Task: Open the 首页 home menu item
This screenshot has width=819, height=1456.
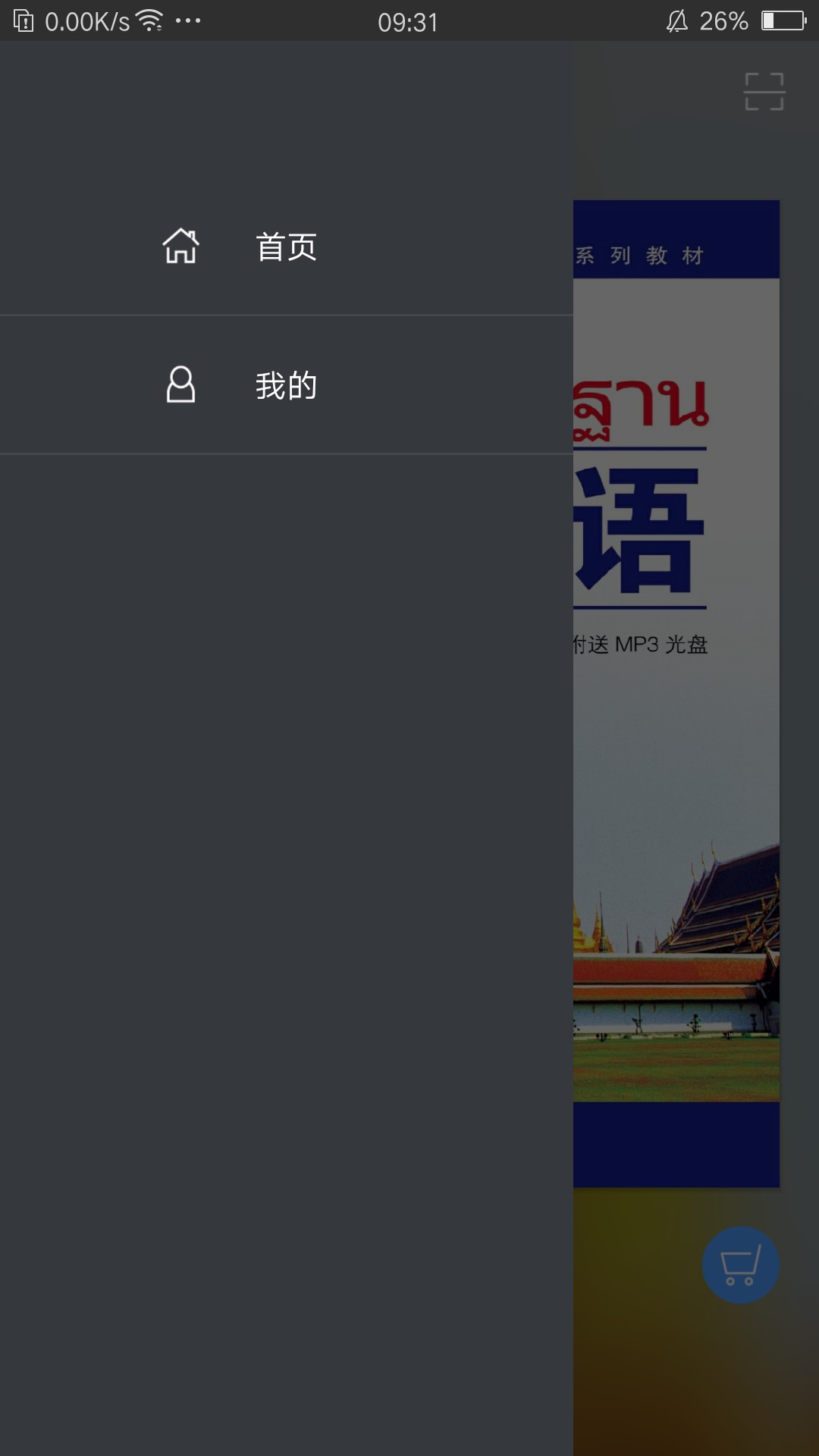Action: (285, 247)
